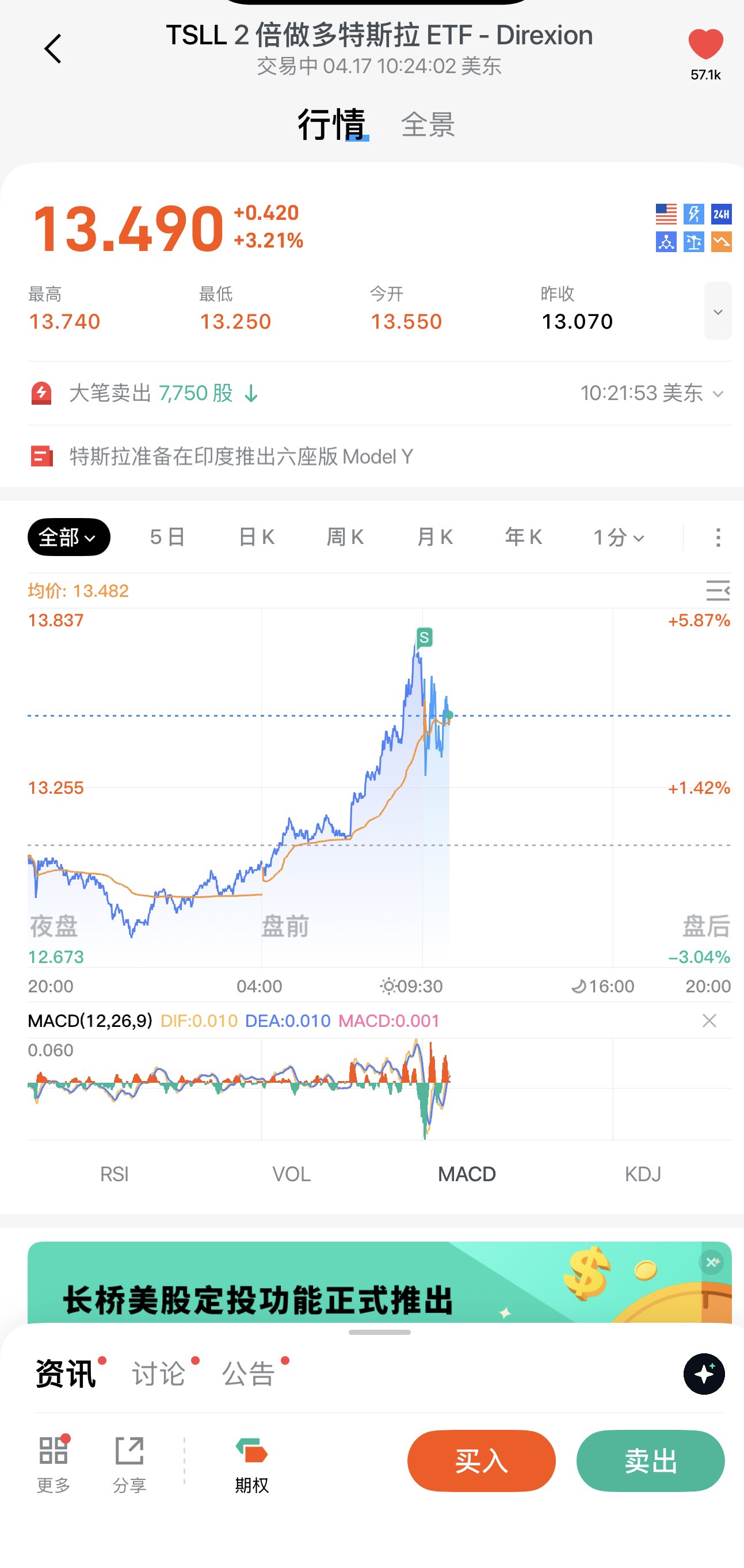Switch indicator to RSI
The image size is (744, 1568).
(x=115, y=1174)
